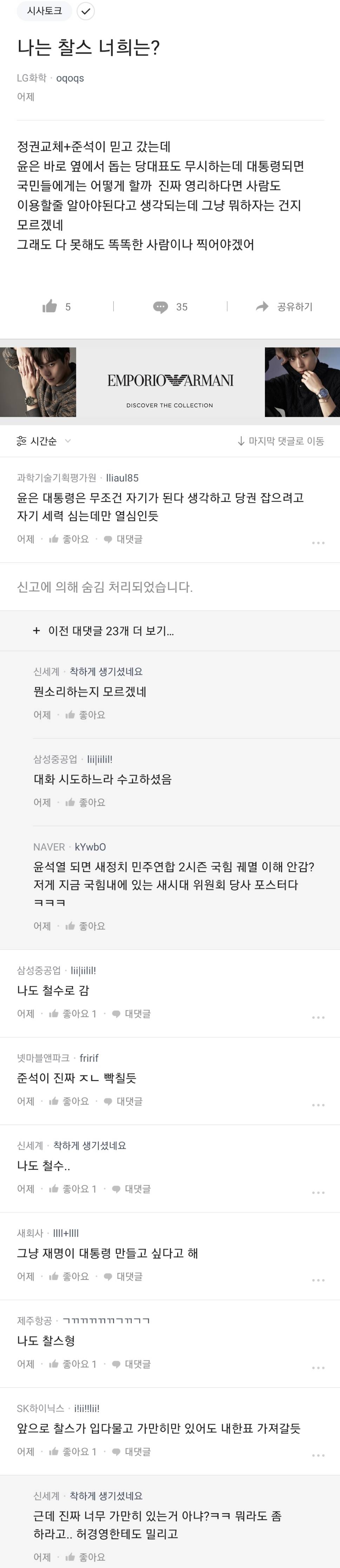Screen dimensions: 340x1568
Task: Expand 이전 대댓글 23개 더 보기
Action: (x=104, y=631)
